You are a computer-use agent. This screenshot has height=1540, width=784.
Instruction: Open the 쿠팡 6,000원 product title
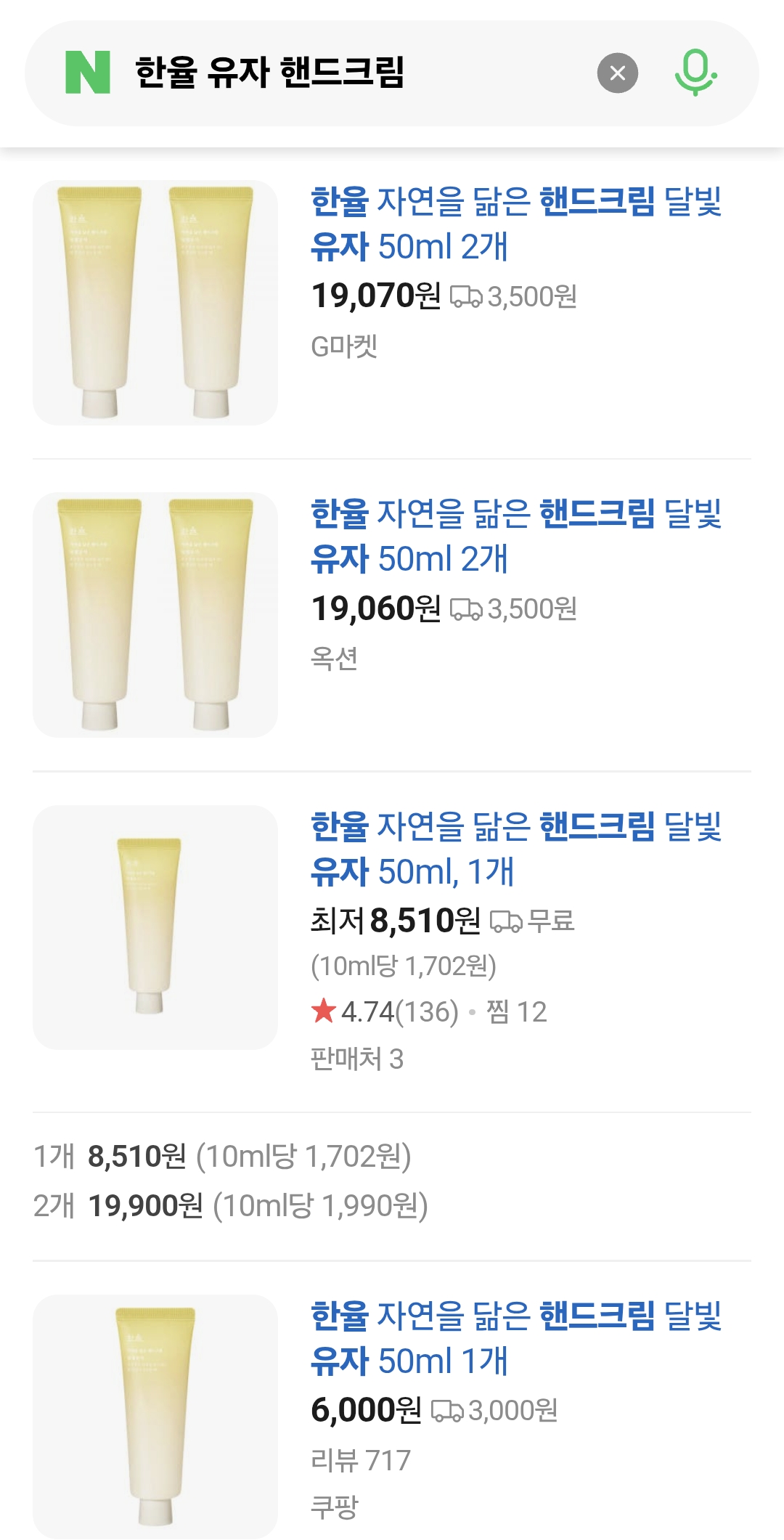(x=515, y=1338)
